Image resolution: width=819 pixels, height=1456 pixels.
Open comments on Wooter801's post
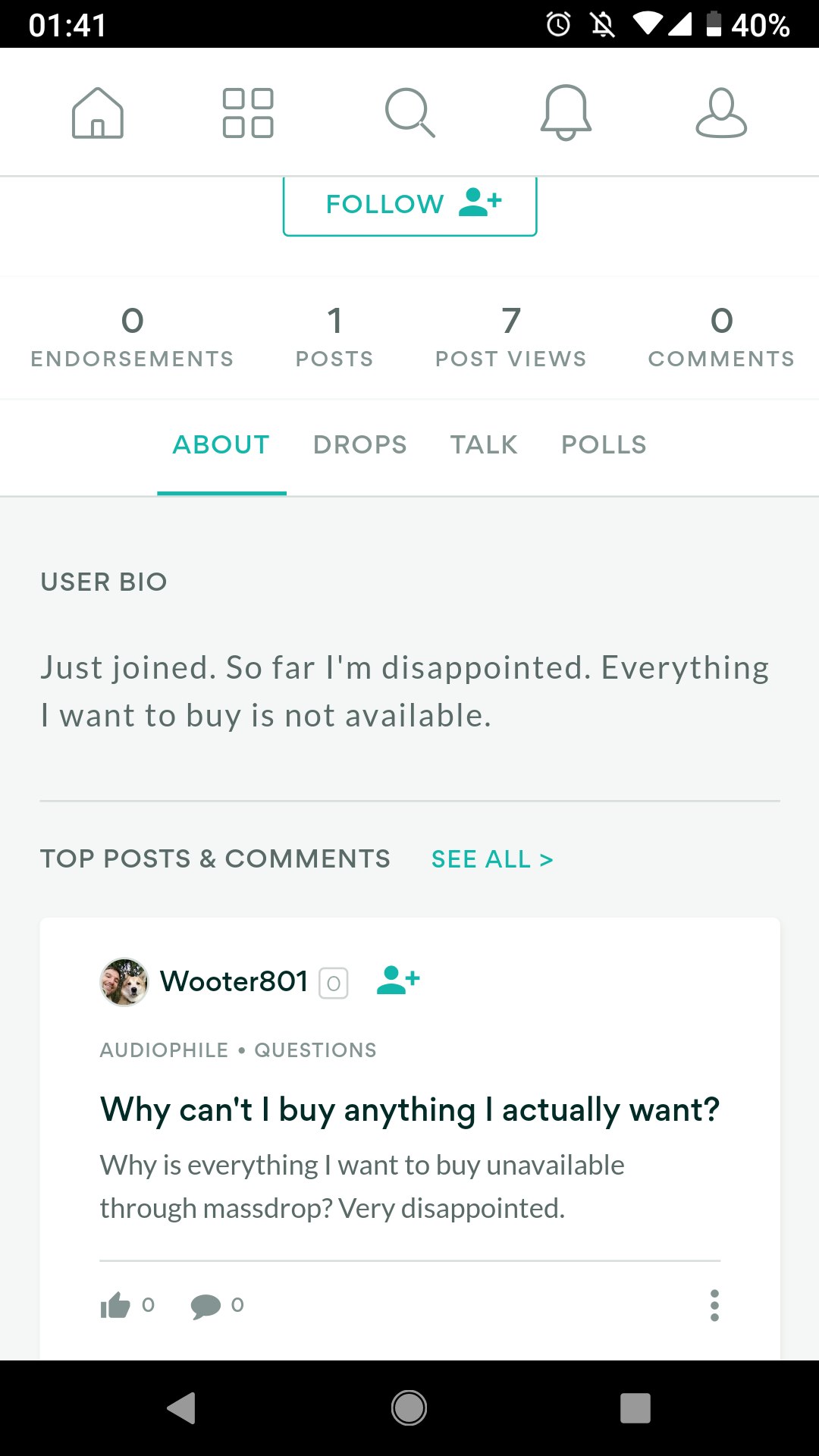click(206, 1306)
